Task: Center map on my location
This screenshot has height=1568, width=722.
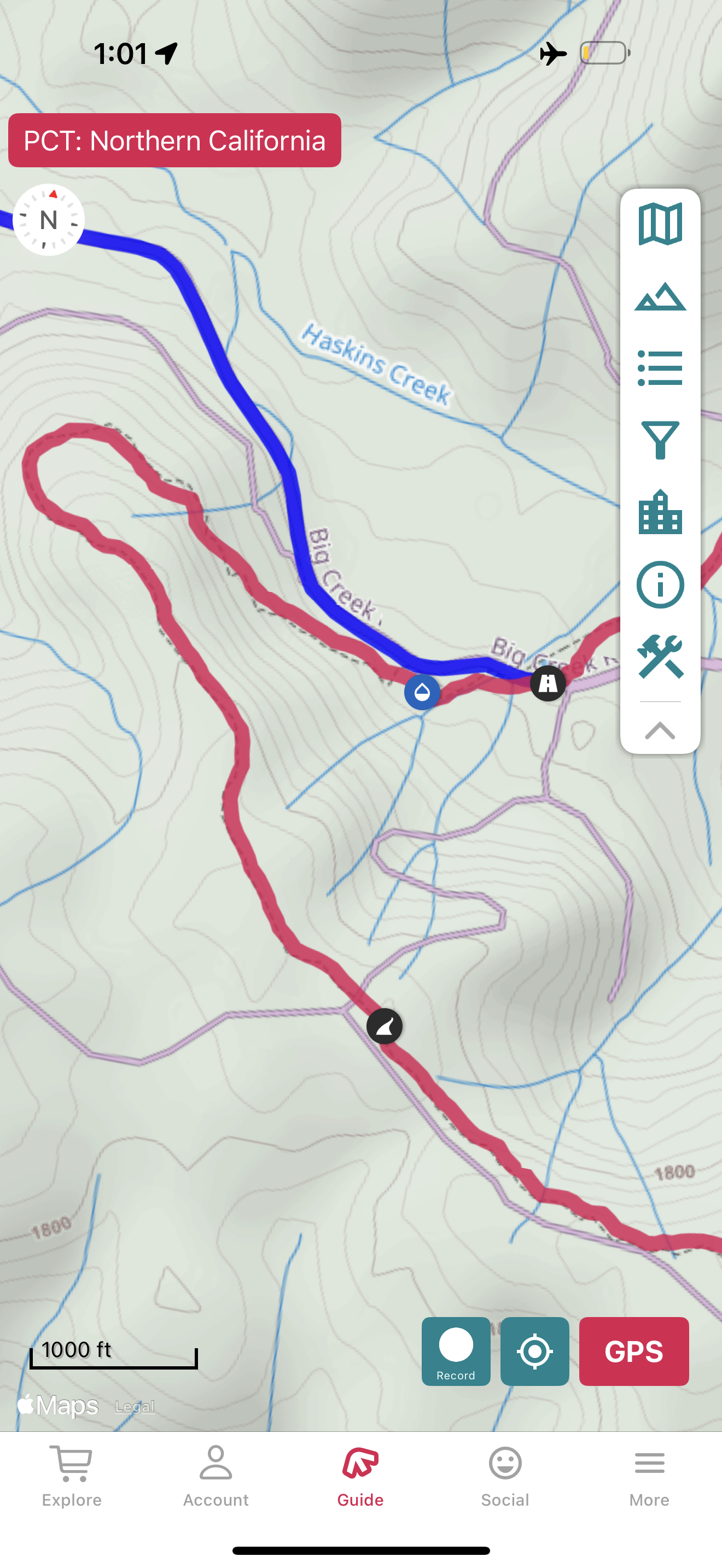Action: [534, 1351]
